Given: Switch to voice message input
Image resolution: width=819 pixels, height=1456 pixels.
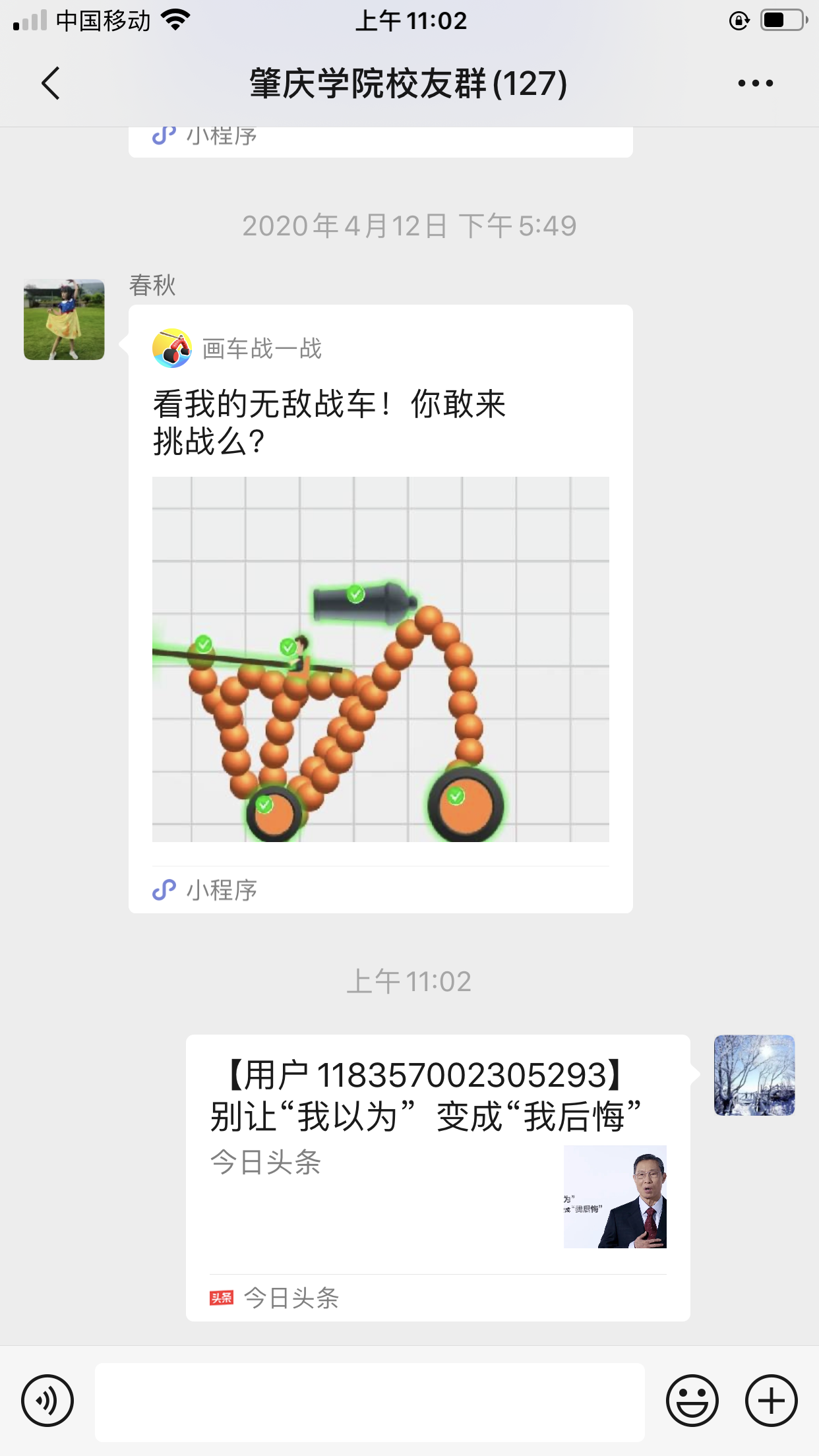Looking at the screenshot, I should [47, 1401].
